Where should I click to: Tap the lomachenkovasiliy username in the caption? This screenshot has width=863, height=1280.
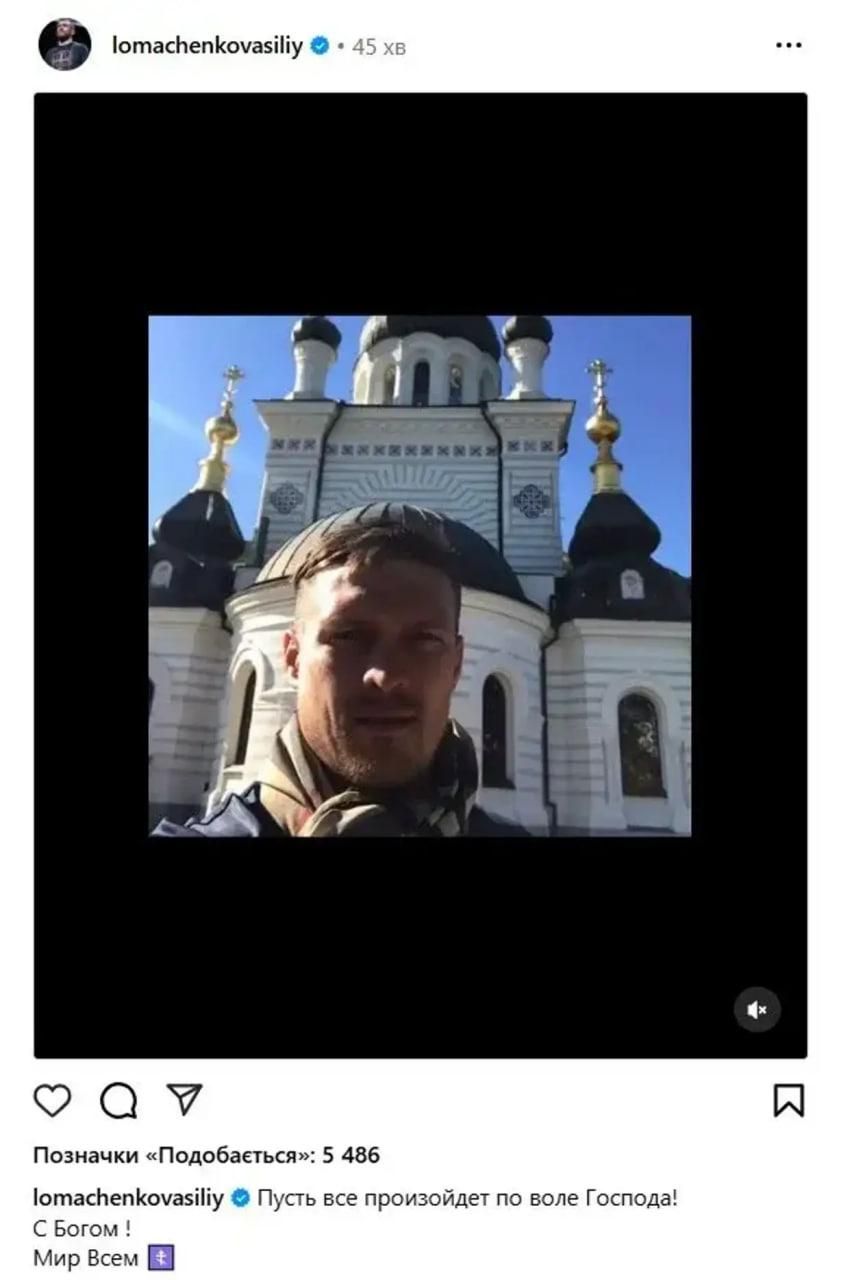[128, 1197]
